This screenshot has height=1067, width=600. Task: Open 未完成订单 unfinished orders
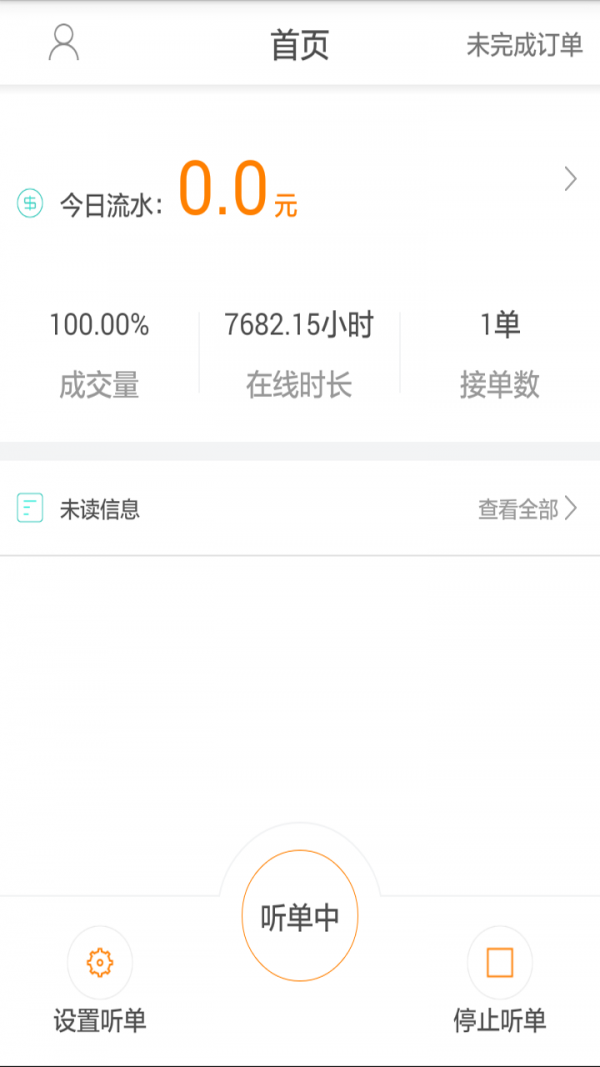524,45
